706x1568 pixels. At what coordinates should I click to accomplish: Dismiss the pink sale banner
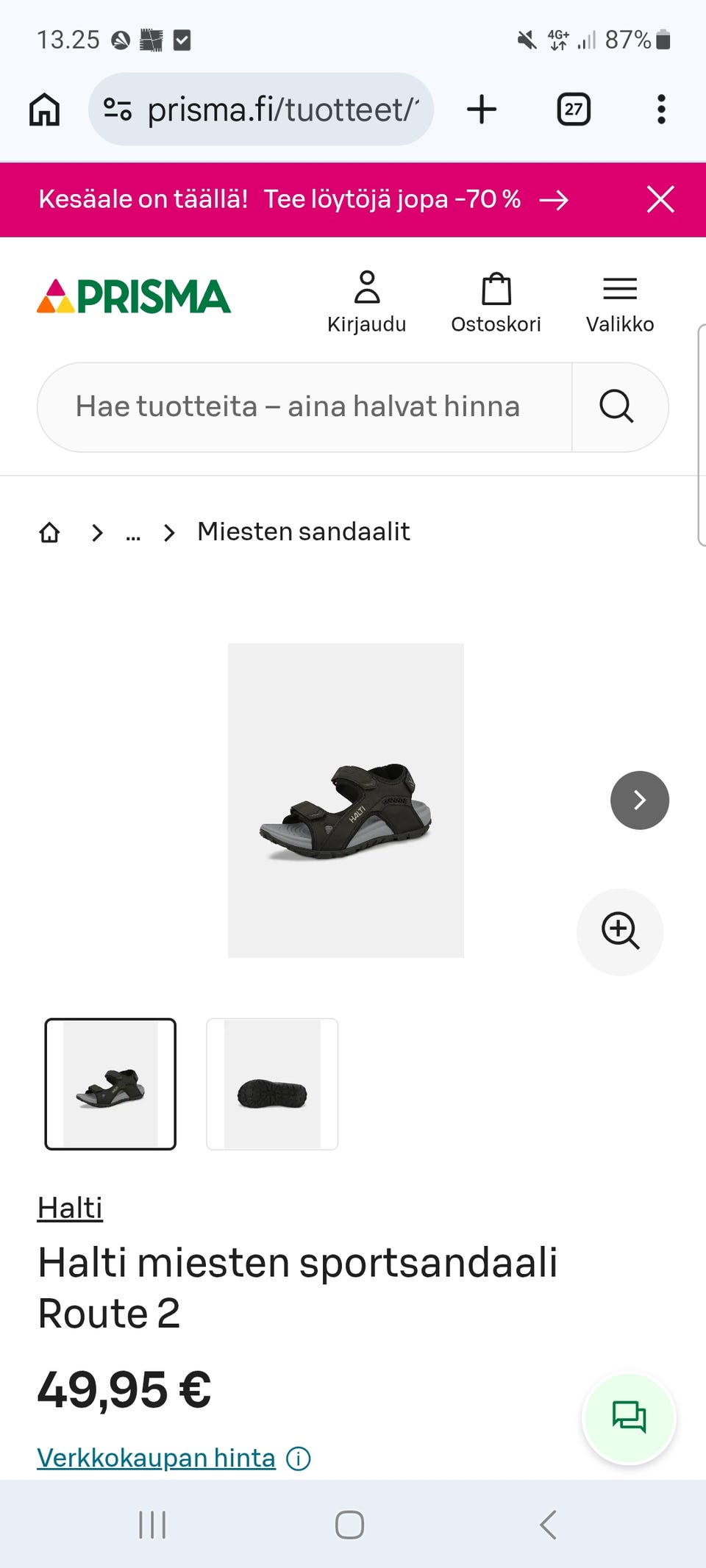pyautogui.click(x=660, y=199)
